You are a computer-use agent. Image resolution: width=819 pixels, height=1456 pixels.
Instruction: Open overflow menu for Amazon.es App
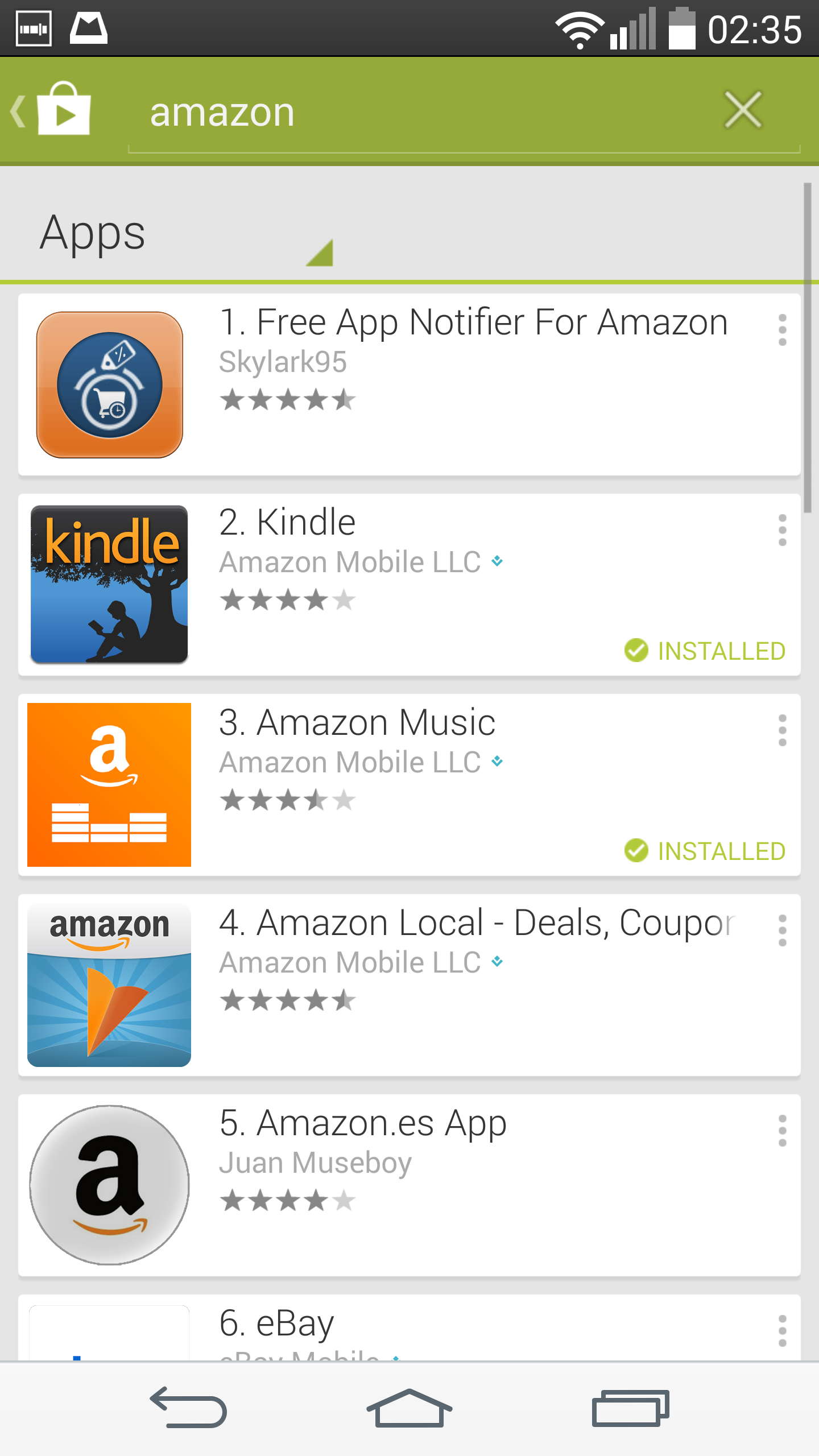coord(782,1131)
